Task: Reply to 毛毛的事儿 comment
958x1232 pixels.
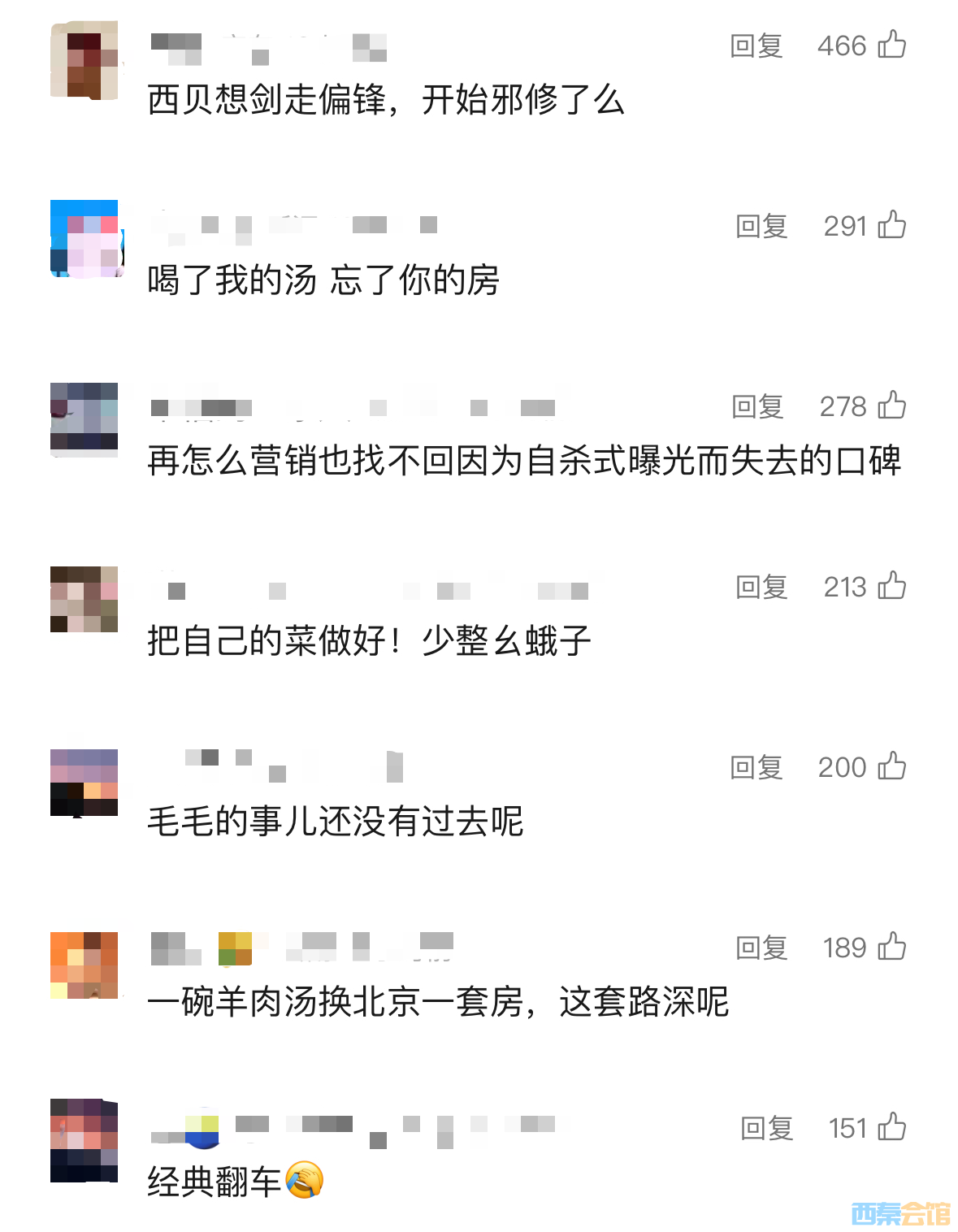Action: click(x=756, y=768)
